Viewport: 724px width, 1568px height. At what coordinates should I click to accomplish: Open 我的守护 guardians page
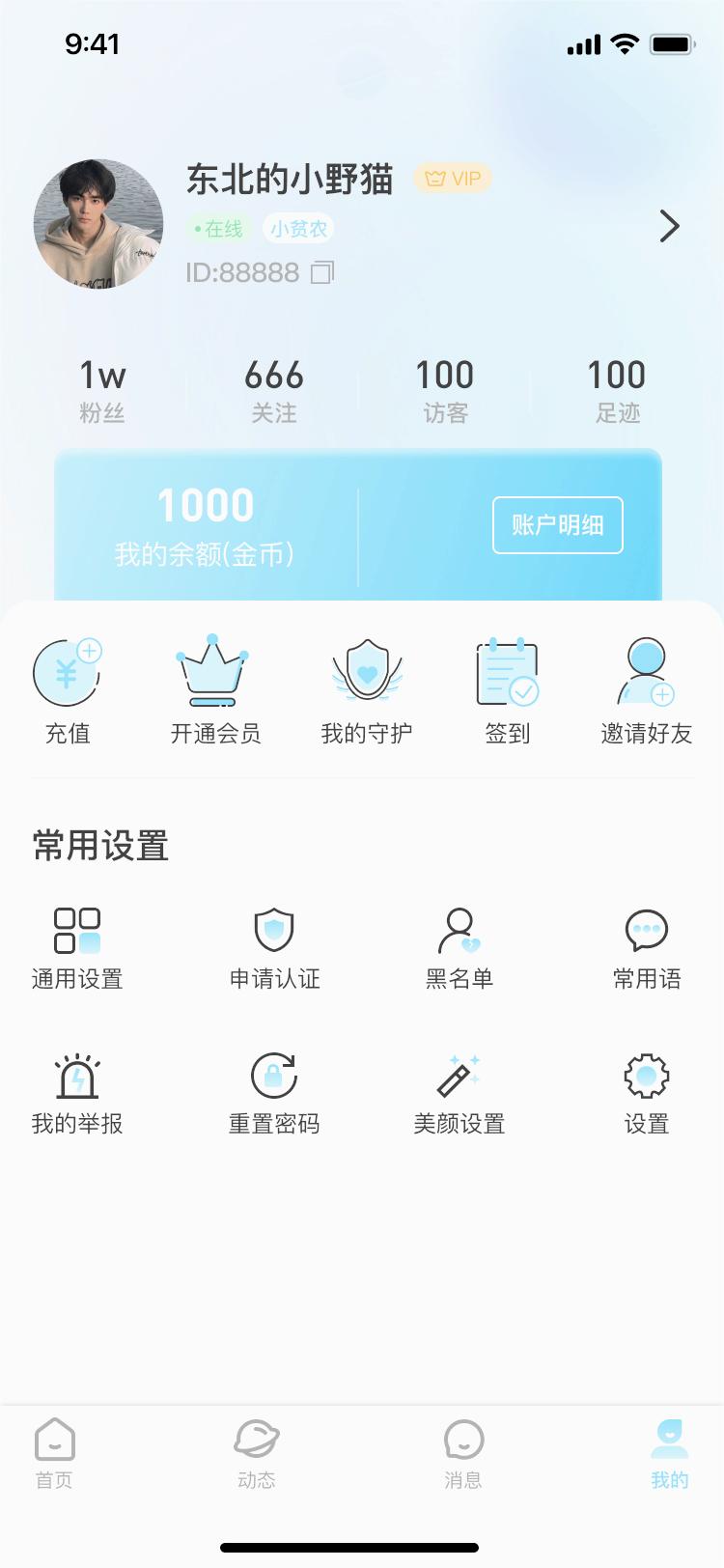(367, 689)
